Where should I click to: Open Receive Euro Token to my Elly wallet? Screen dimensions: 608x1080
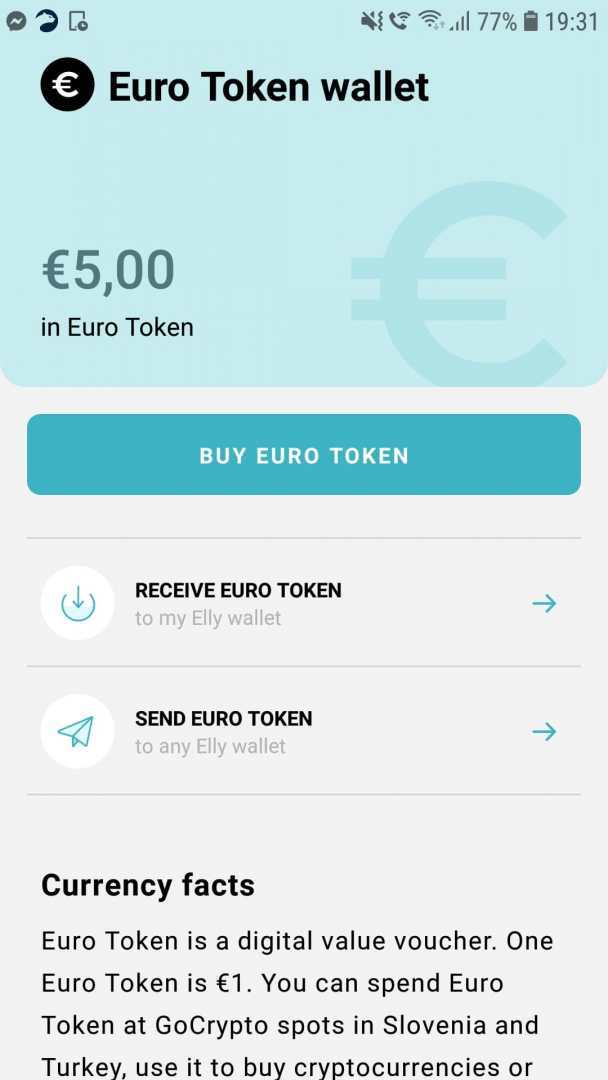(303, 603)
